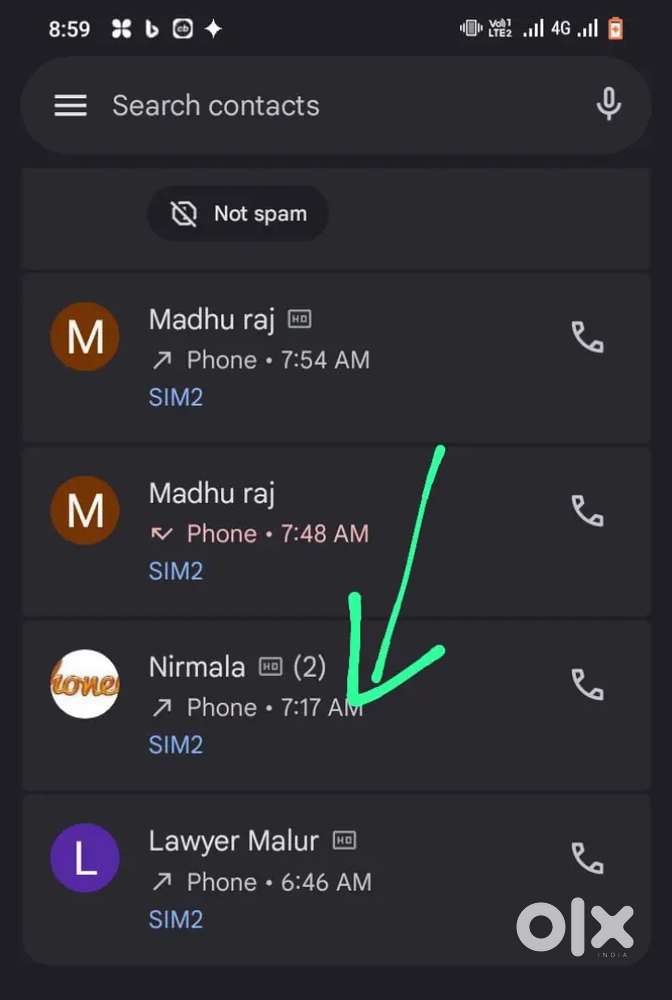Tap Lawyer Malur's purple L avatar
This screenshot has height=1000, width=672.
click(x=85, y=858)
